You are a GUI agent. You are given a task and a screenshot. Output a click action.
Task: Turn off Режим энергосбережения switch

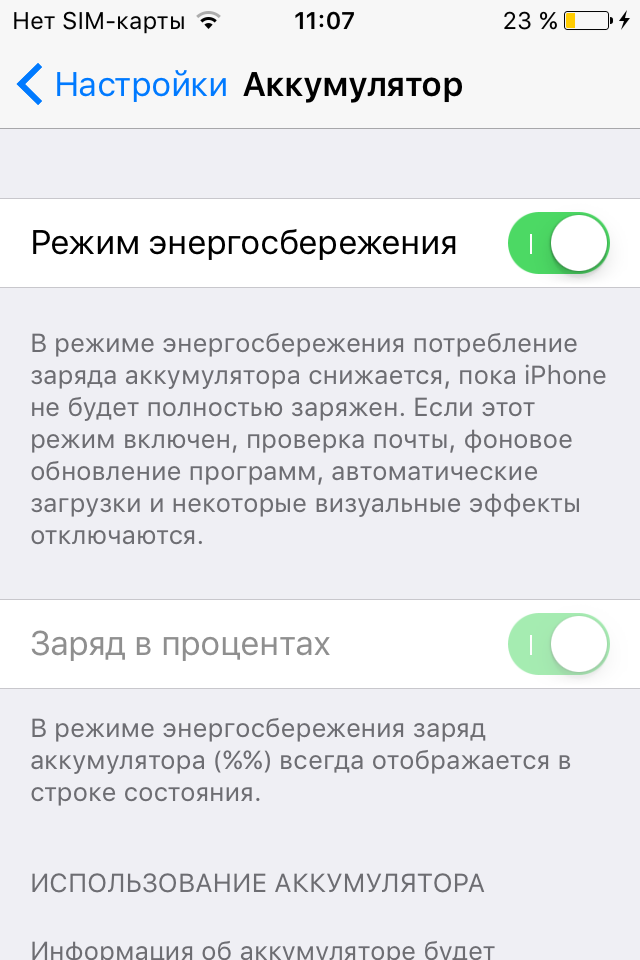[x=558, y=243]
